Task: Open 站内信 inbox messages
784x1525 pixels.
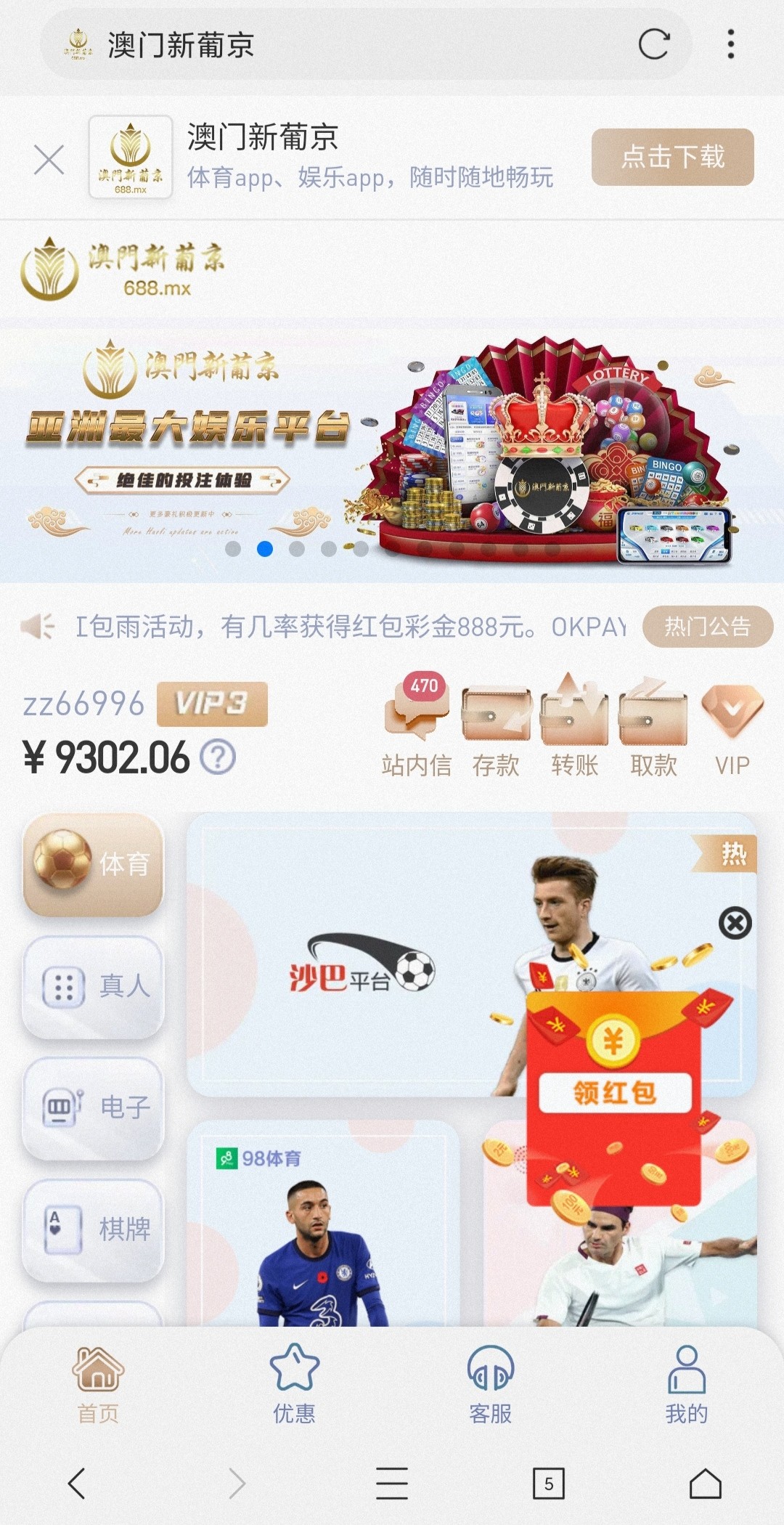Action: click(417, 726)
